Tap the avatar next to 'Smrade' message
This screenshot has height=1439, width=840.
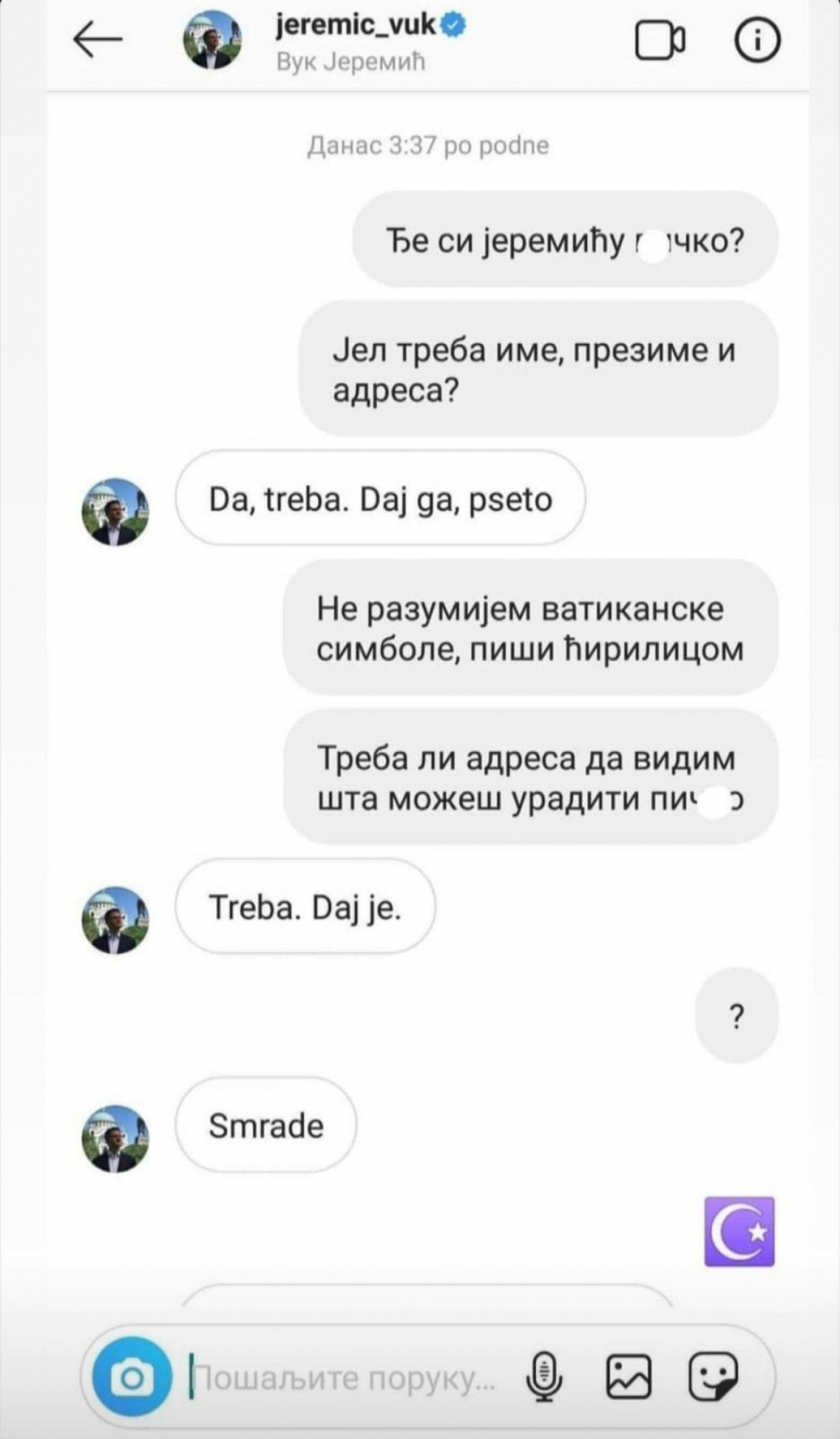116,1138
